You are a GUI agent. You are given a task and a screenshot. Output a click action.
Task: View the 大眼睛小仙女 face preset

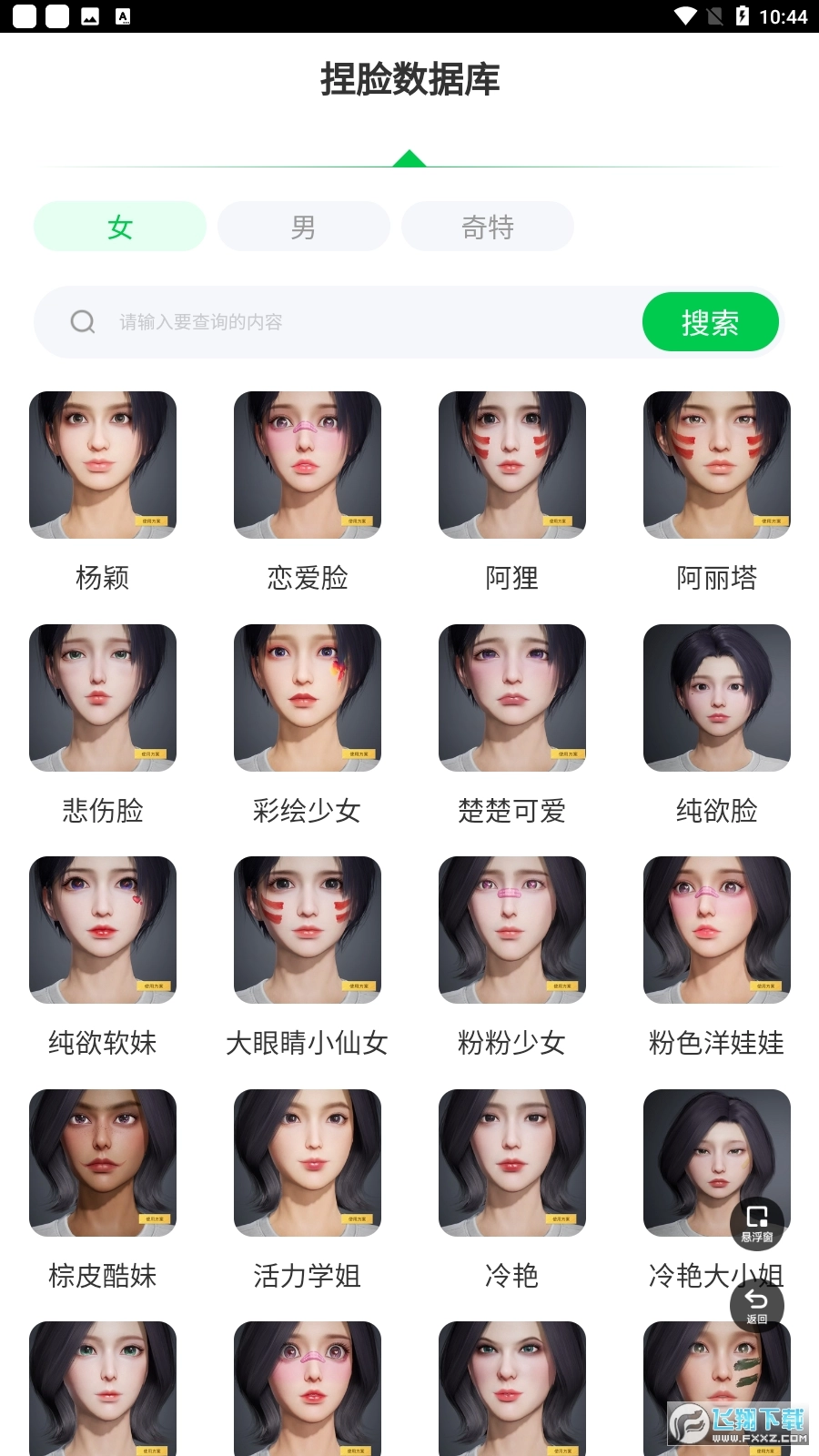[x=308, y=930]
